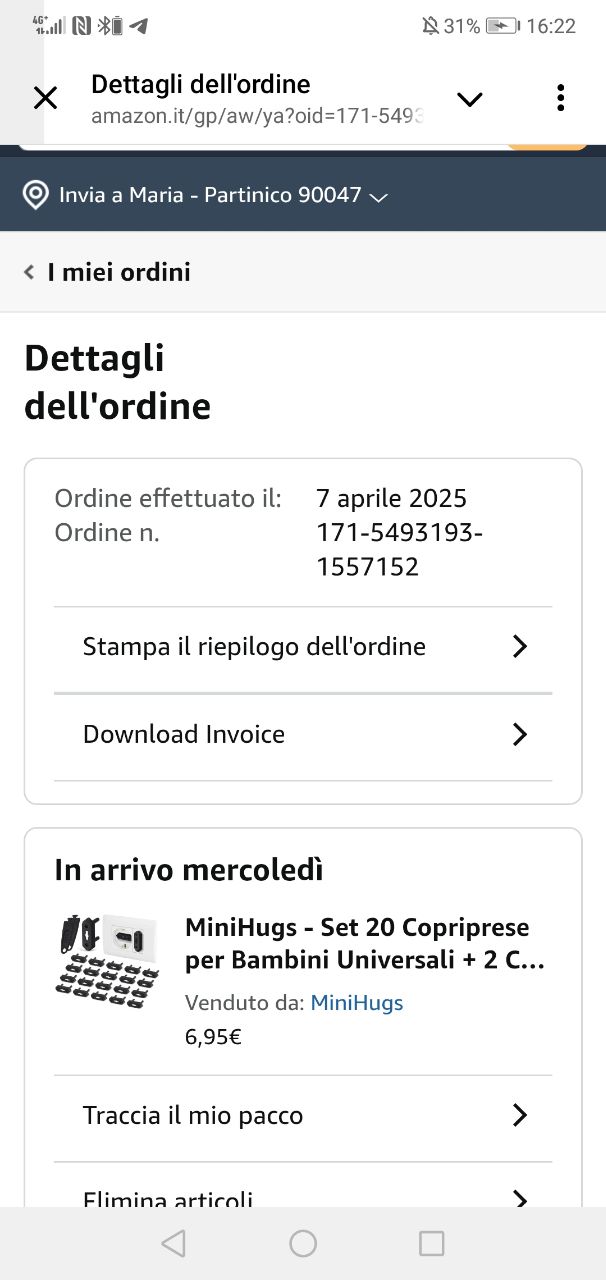606x1280 pixels.
Task: Open Stampa il riepilogo dell'ordine
Action: pos(302,647)
